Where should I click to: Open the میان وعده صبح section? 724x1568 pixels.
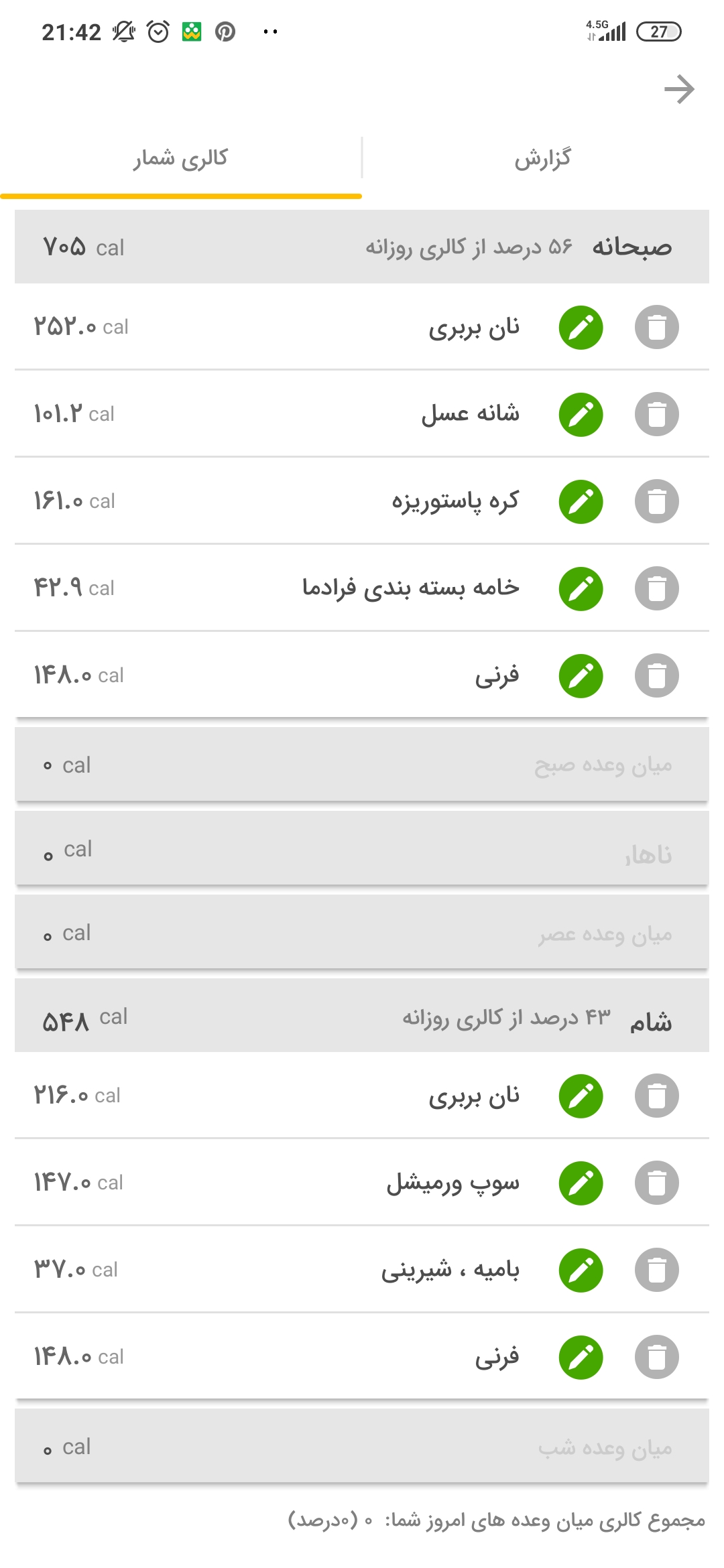(362, 765)
